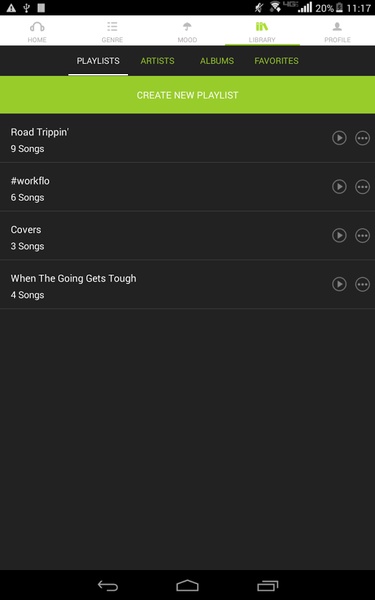Open more options for When The Going Gets Tough
Screen dimensions: 375x600
pos(362,284)
